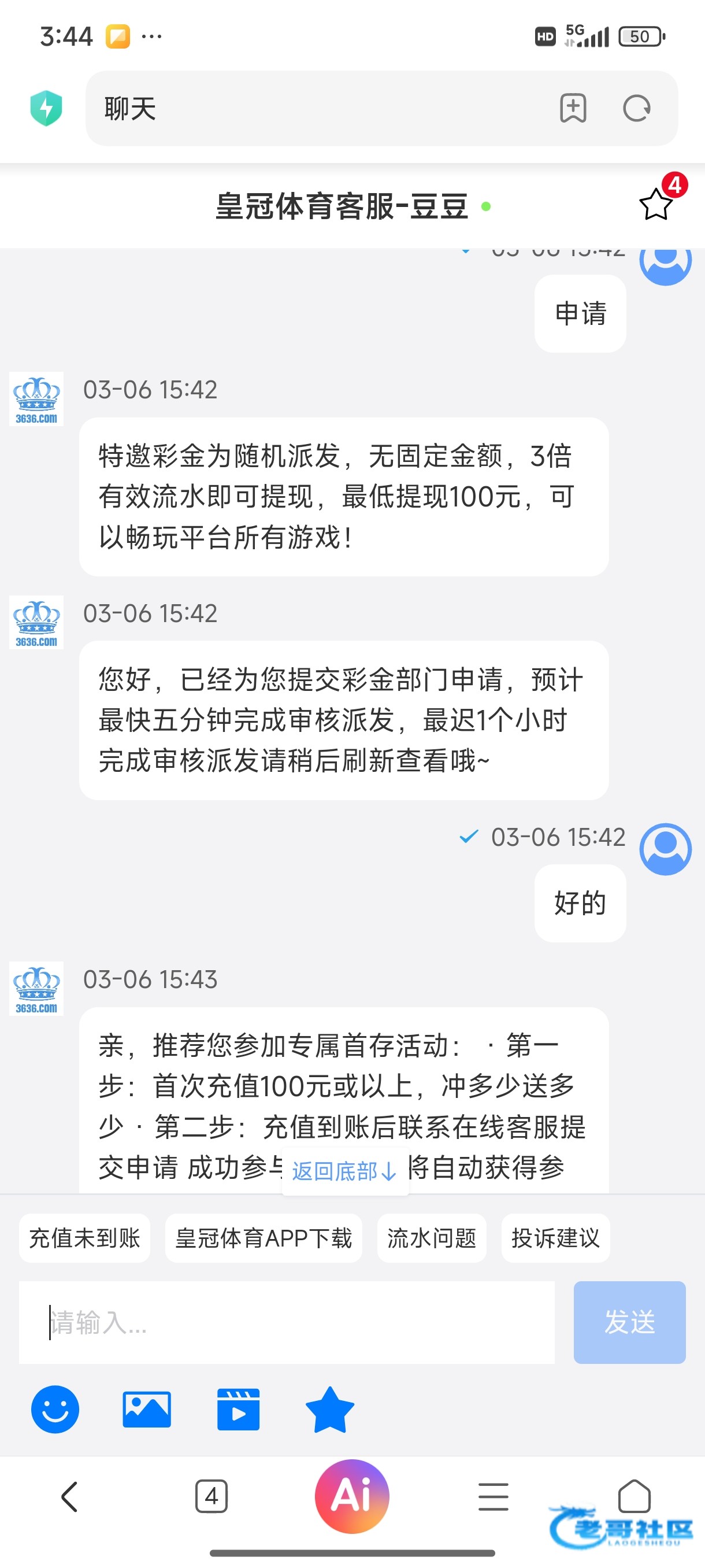
Task: Open the browser tabs switcher
Action: (211, 1496)
